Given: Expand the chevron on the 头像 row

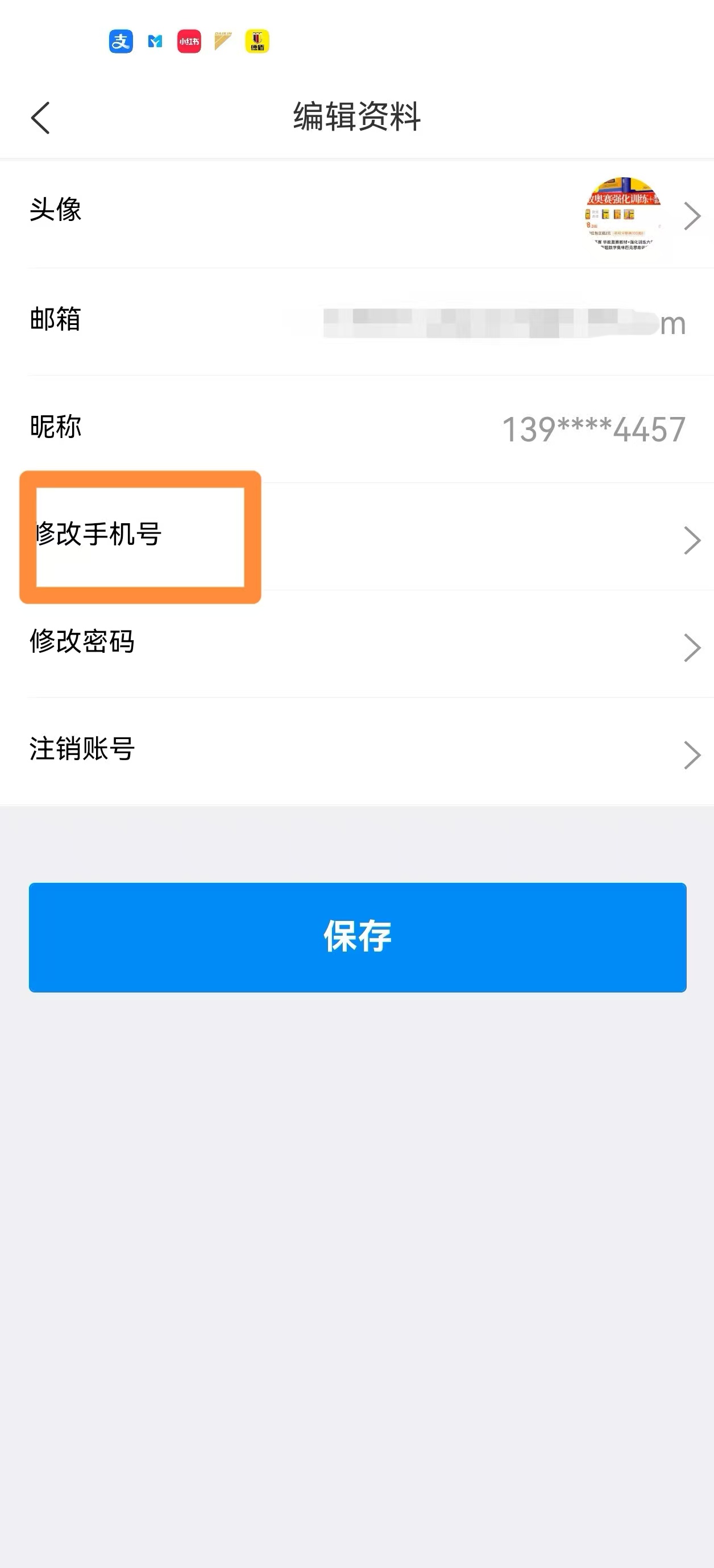Looking at the screenshot, I should click(x=692, y=215).
